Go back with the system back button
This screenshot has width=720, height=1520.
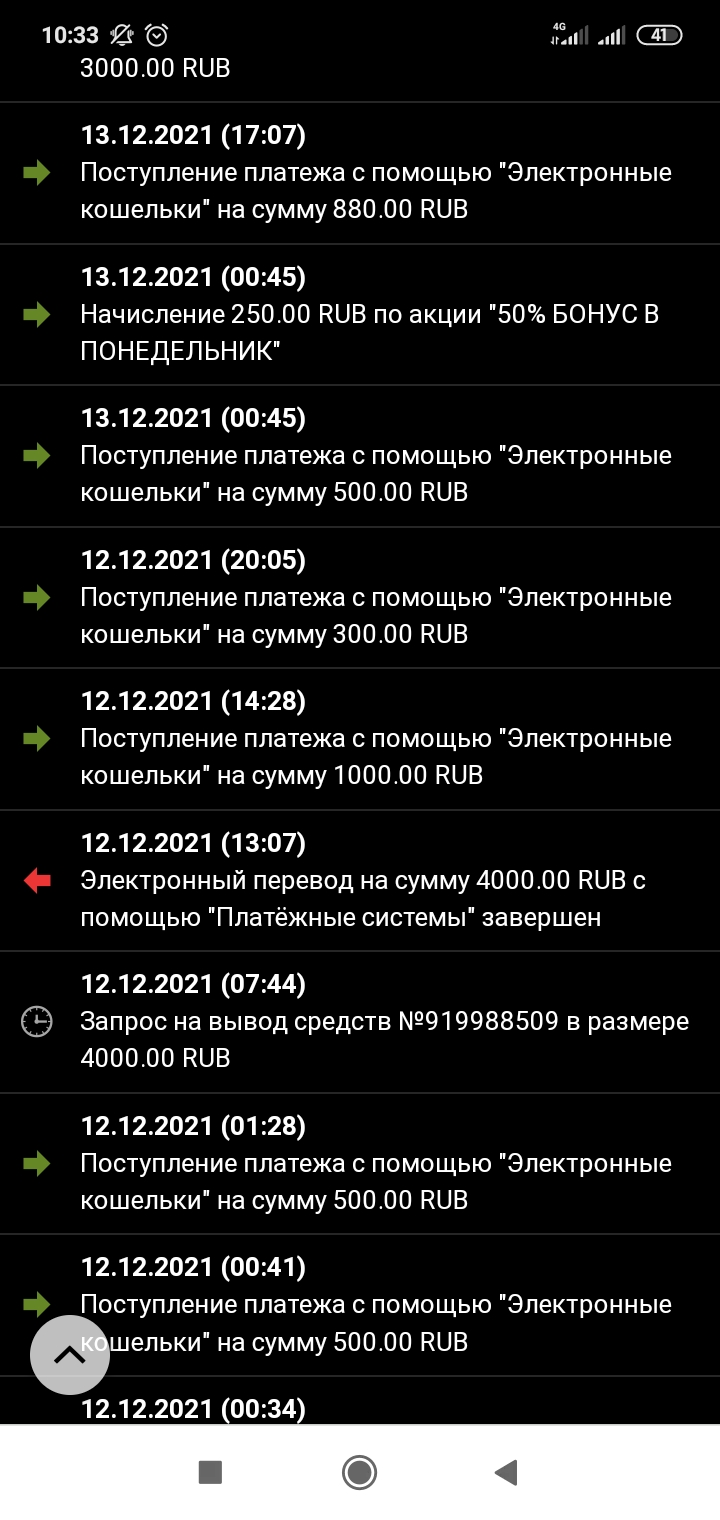[x=506, y=1471]
